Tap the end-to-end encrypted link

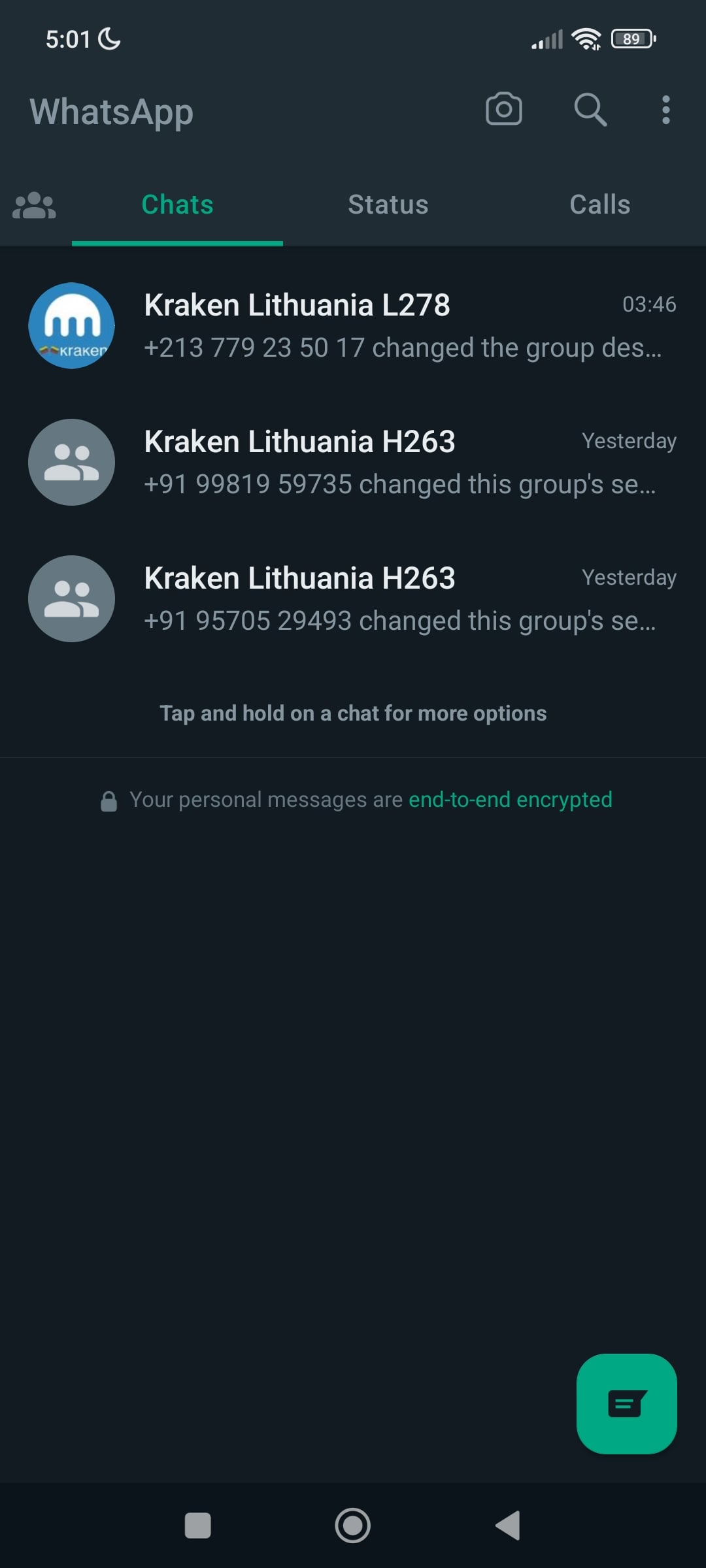pos(510,800)
